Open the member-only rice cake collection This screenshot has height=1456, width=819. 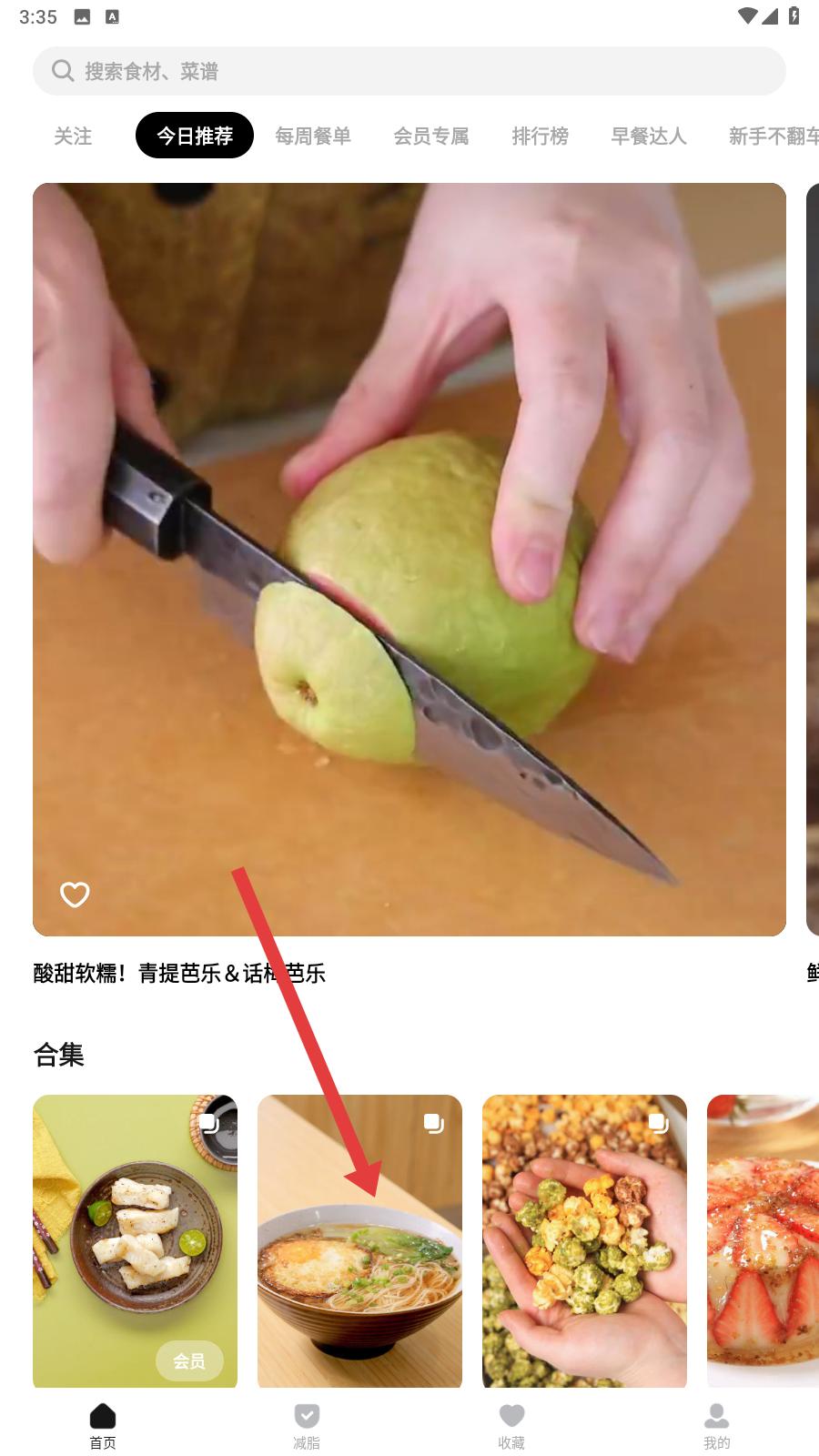tap(135, 1241)
